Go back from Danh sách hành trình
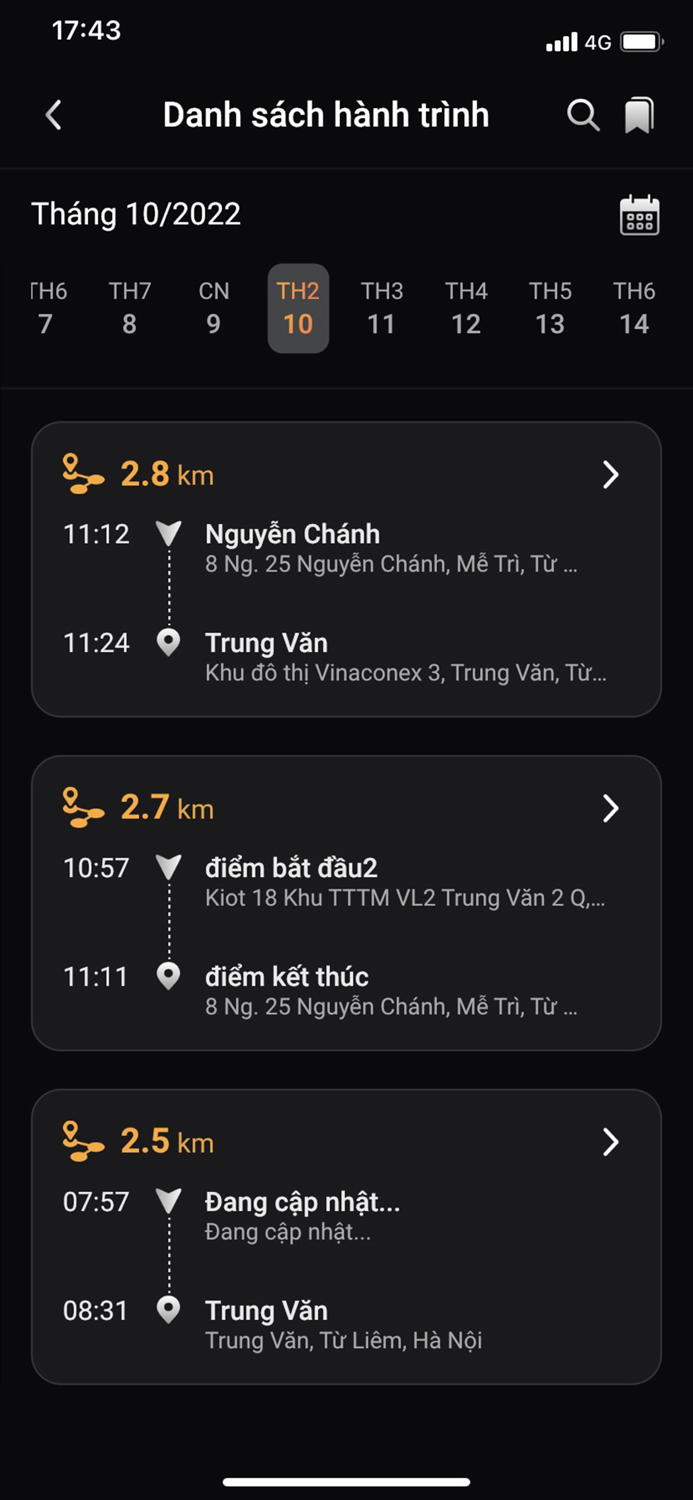This screenshot has height=1500, width=693. [54, 116]
